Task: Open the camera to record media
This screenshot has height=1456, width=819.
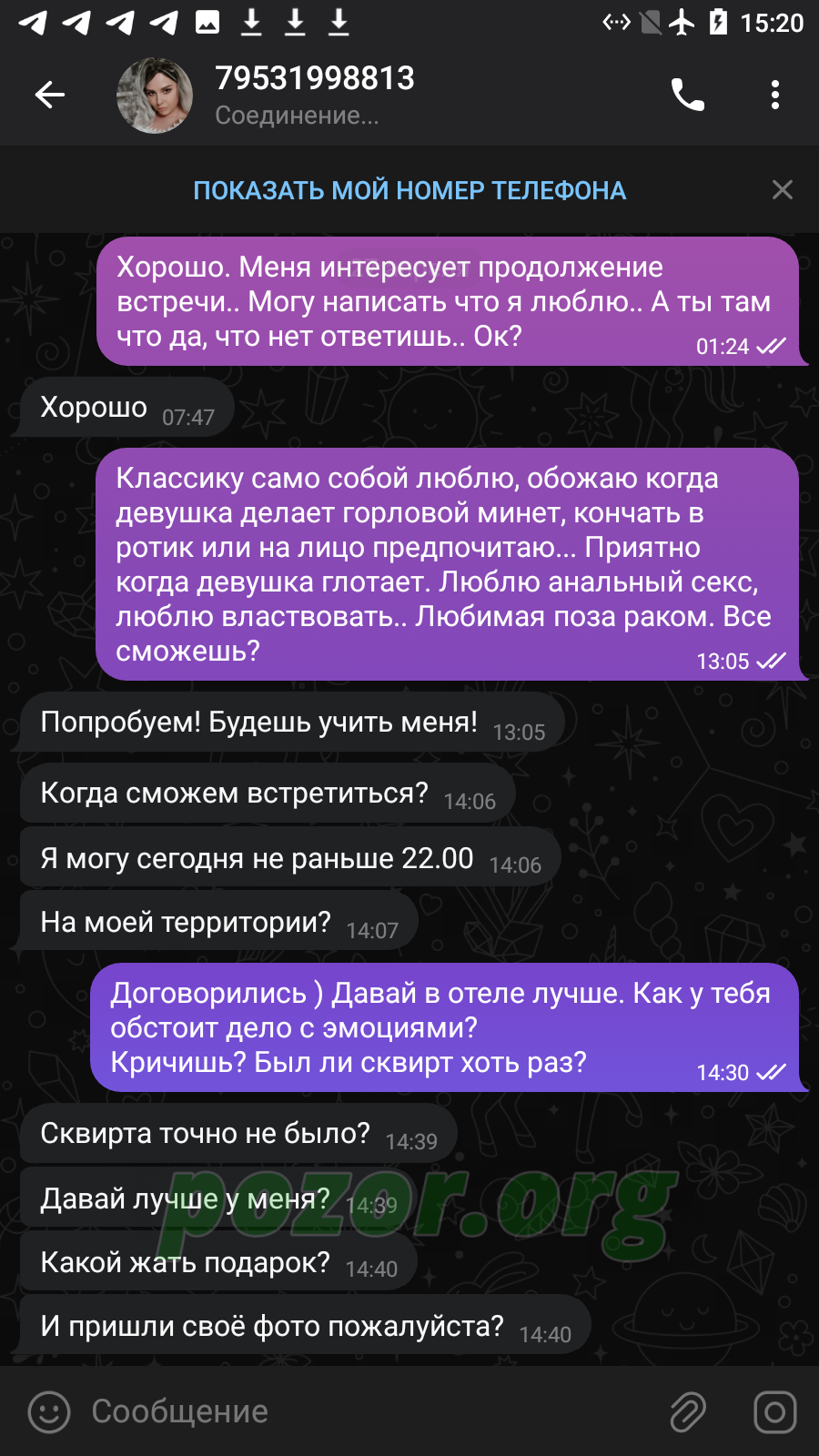Action: (x=775, y=1412)
